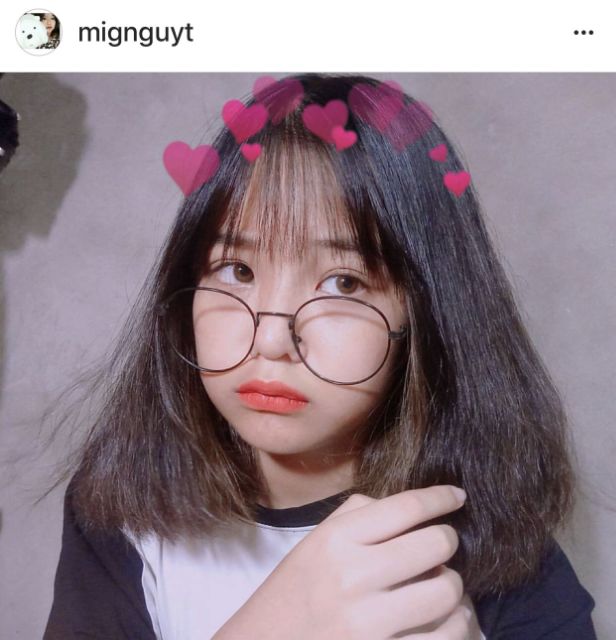The width and height of the screenshot is (616, 640).
Task: Open the mignguyt username link
Action: 135,33
